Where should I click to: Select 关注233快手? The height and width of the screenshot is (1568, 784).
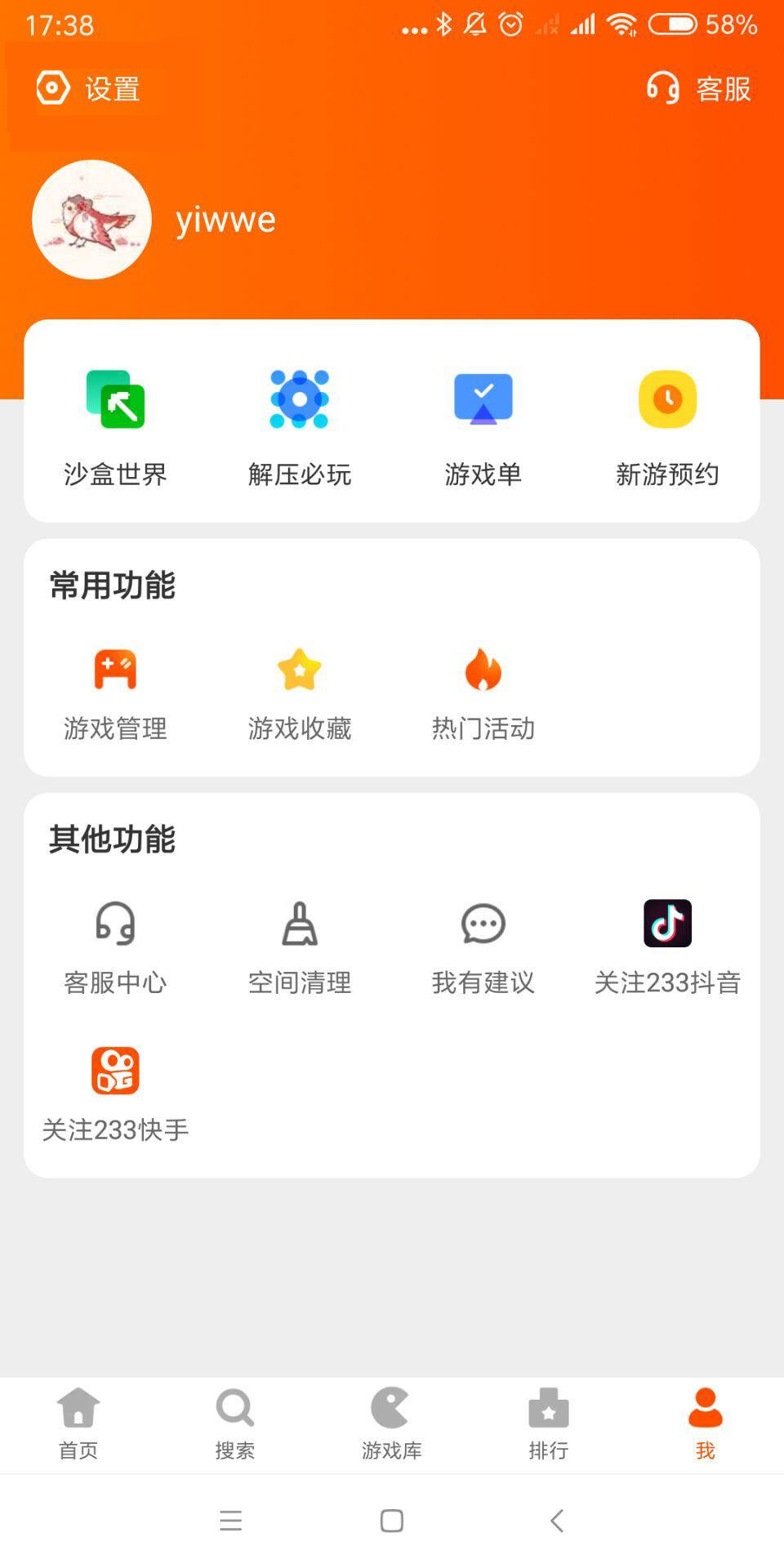115,1094
